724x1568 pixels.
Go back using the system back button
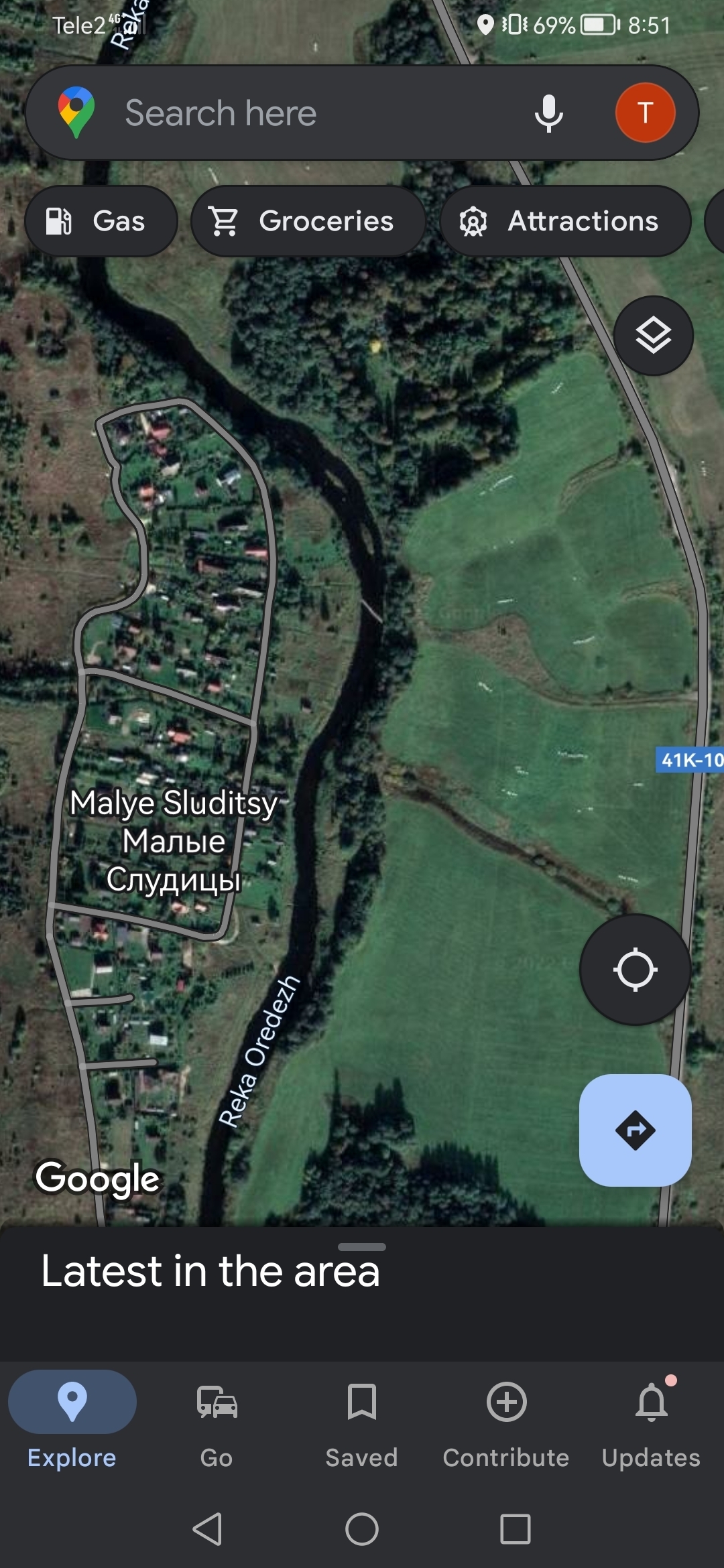point(207,1529)
